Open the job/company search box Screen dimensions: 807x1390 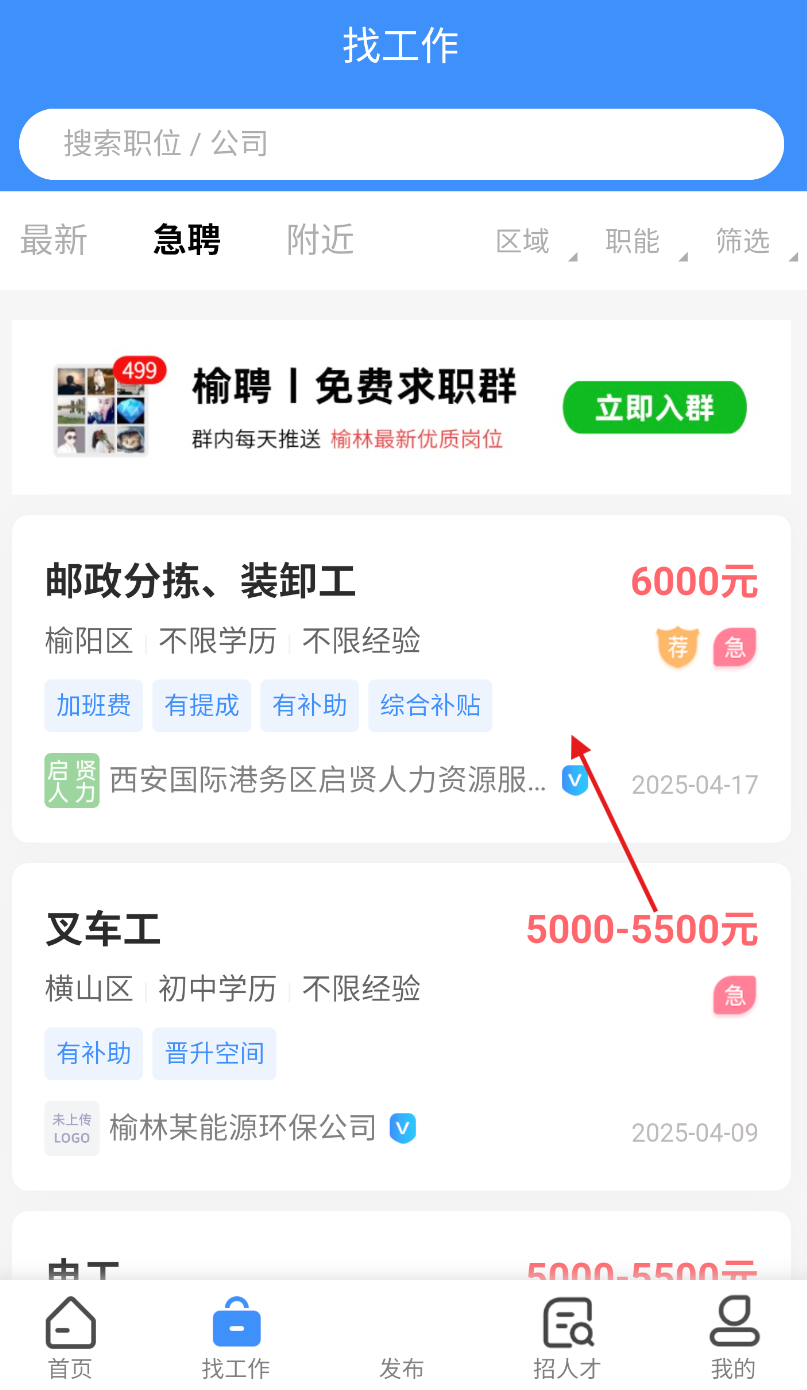coord(400,144)
